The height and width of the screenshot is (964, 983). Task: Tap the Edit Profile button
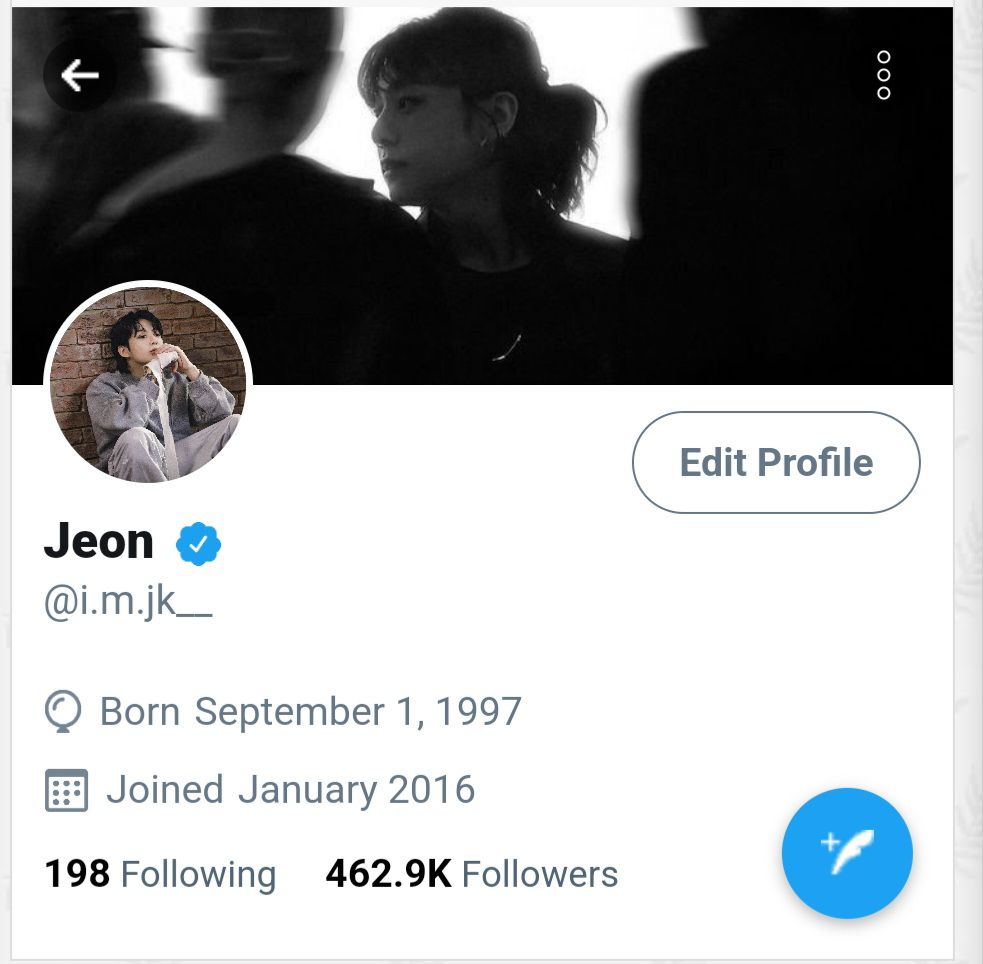(776, 463)
